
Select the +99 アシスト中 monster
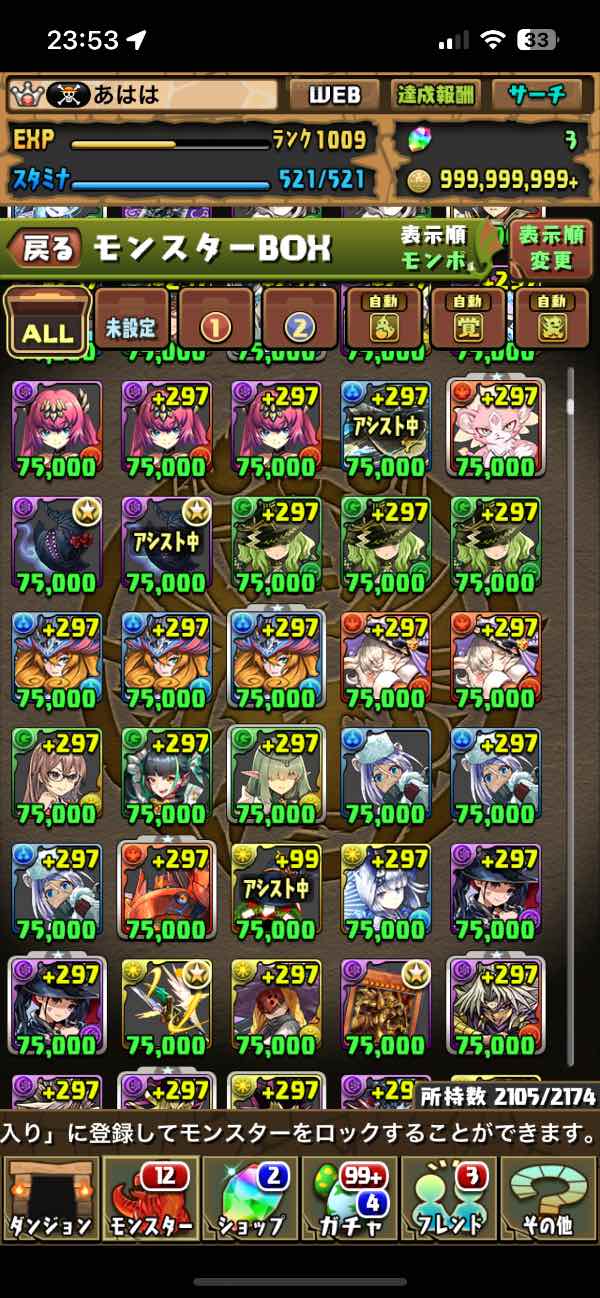[275, 890]
